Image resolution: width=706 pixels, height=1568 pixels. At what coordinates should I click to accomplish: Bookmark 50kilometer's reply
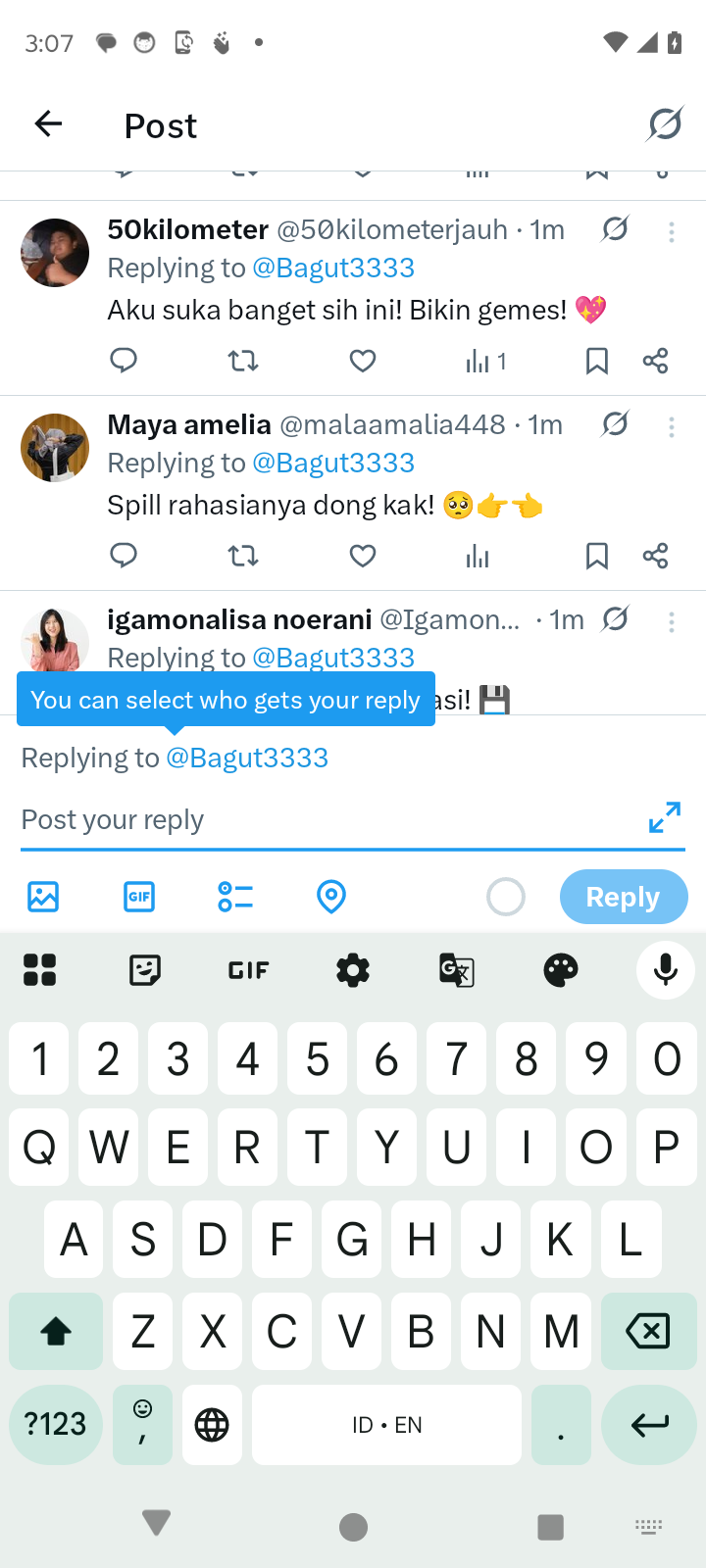click(596, 362)
